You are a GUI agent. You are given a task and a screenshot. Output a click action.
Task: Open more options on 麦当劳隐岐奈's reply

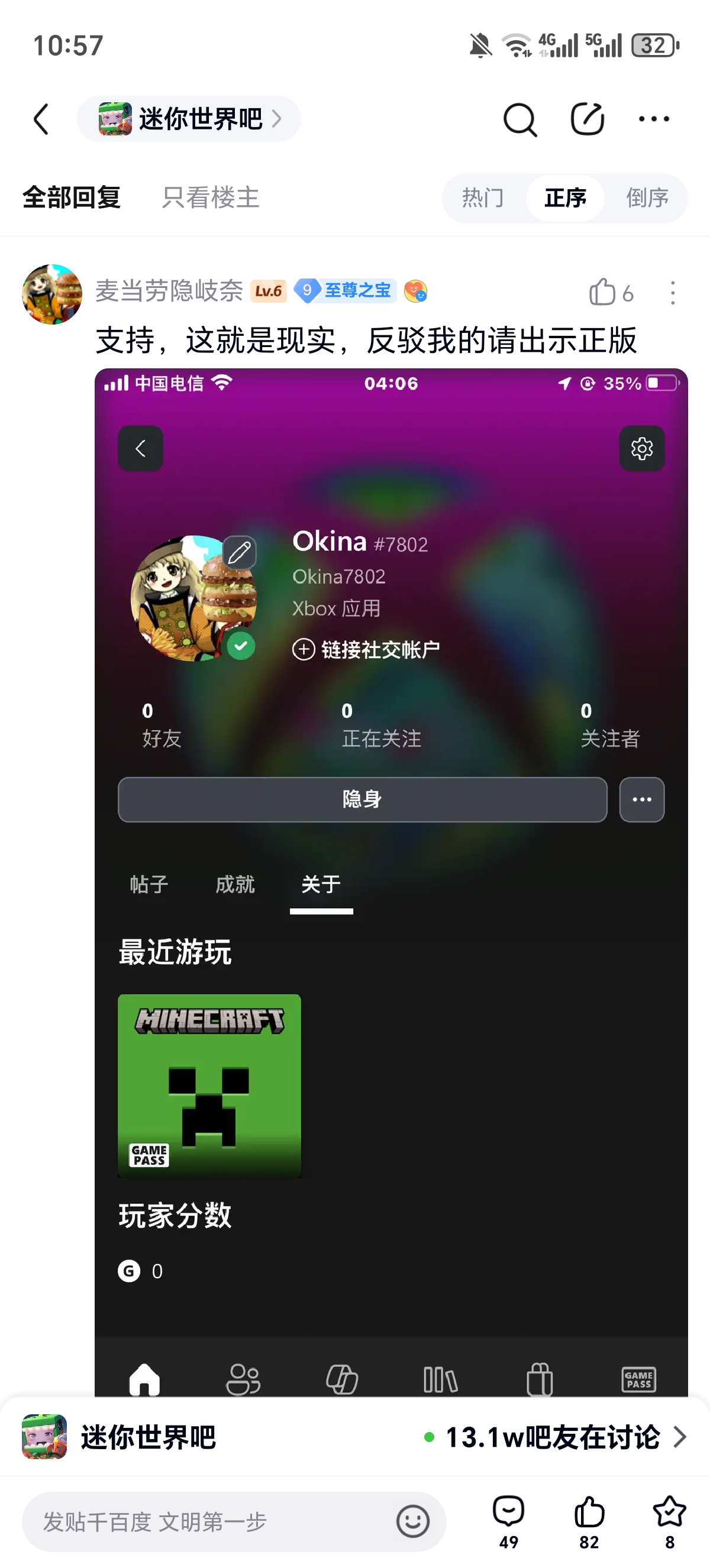pyautogui.click(x=672, y=293)
